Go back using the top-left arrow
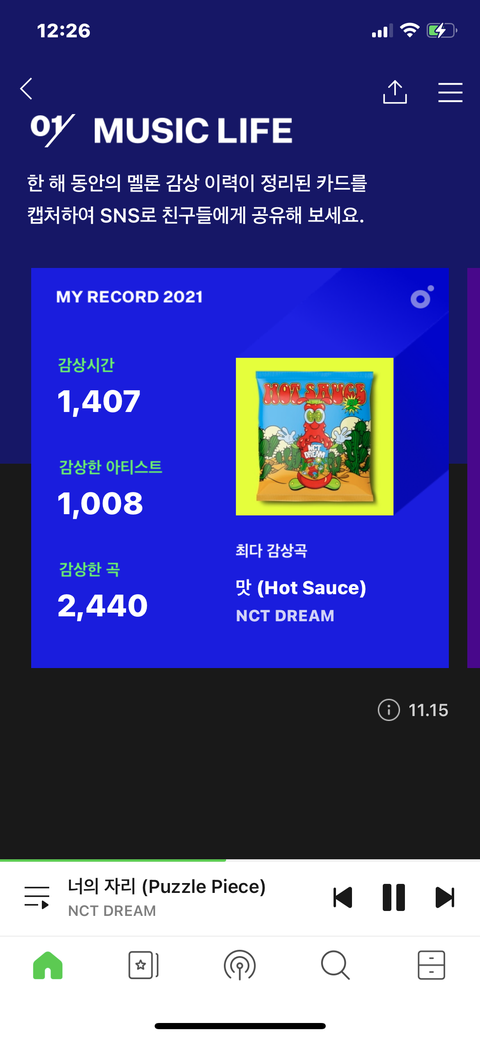 [26, 89]
